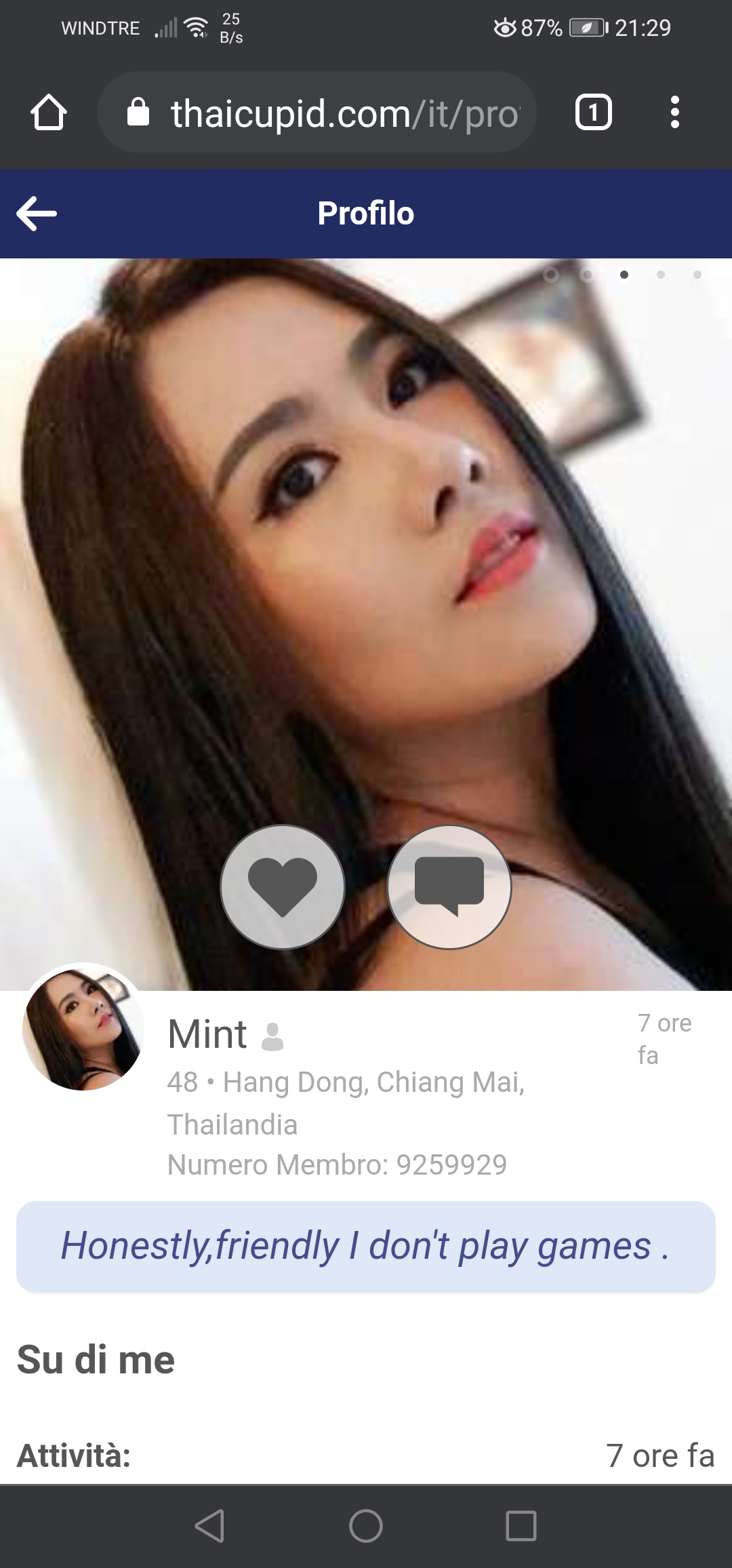Open the Chrome tab switcher

593,112
